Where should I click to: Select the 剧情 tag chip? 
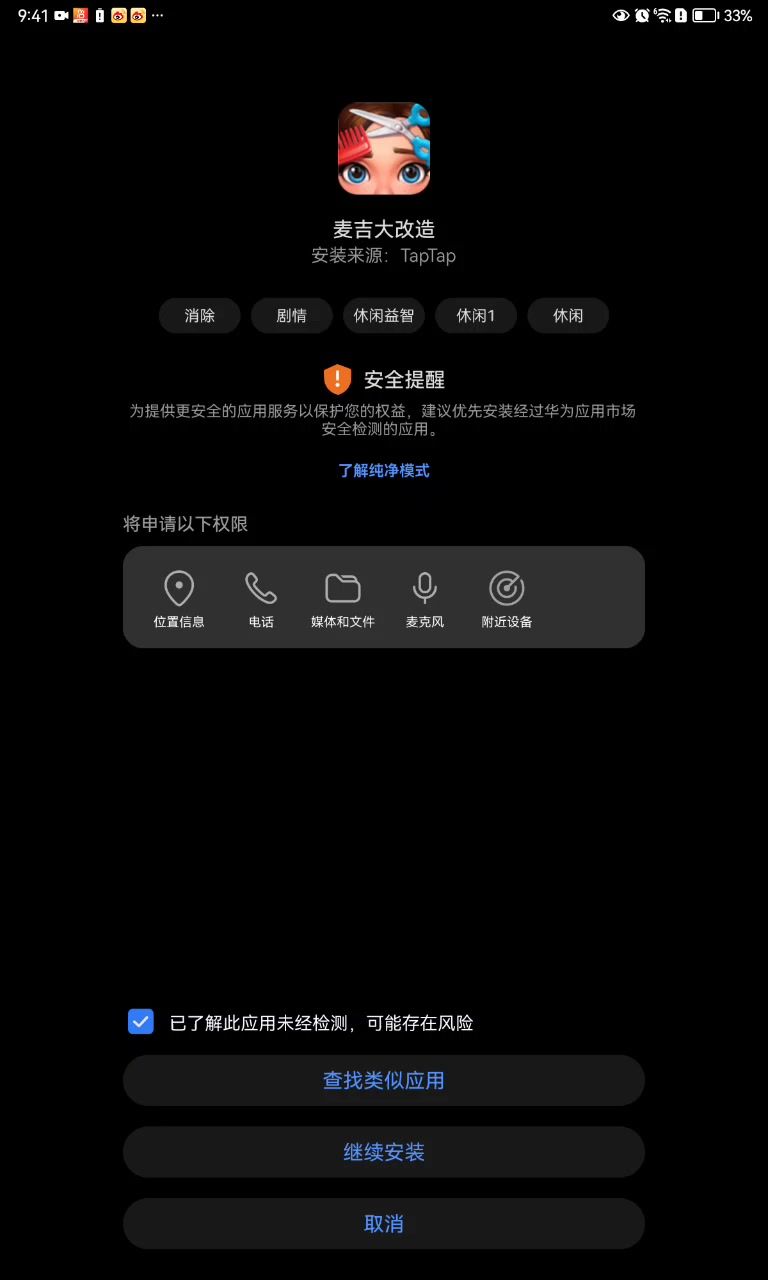click(x=292, y=315)
